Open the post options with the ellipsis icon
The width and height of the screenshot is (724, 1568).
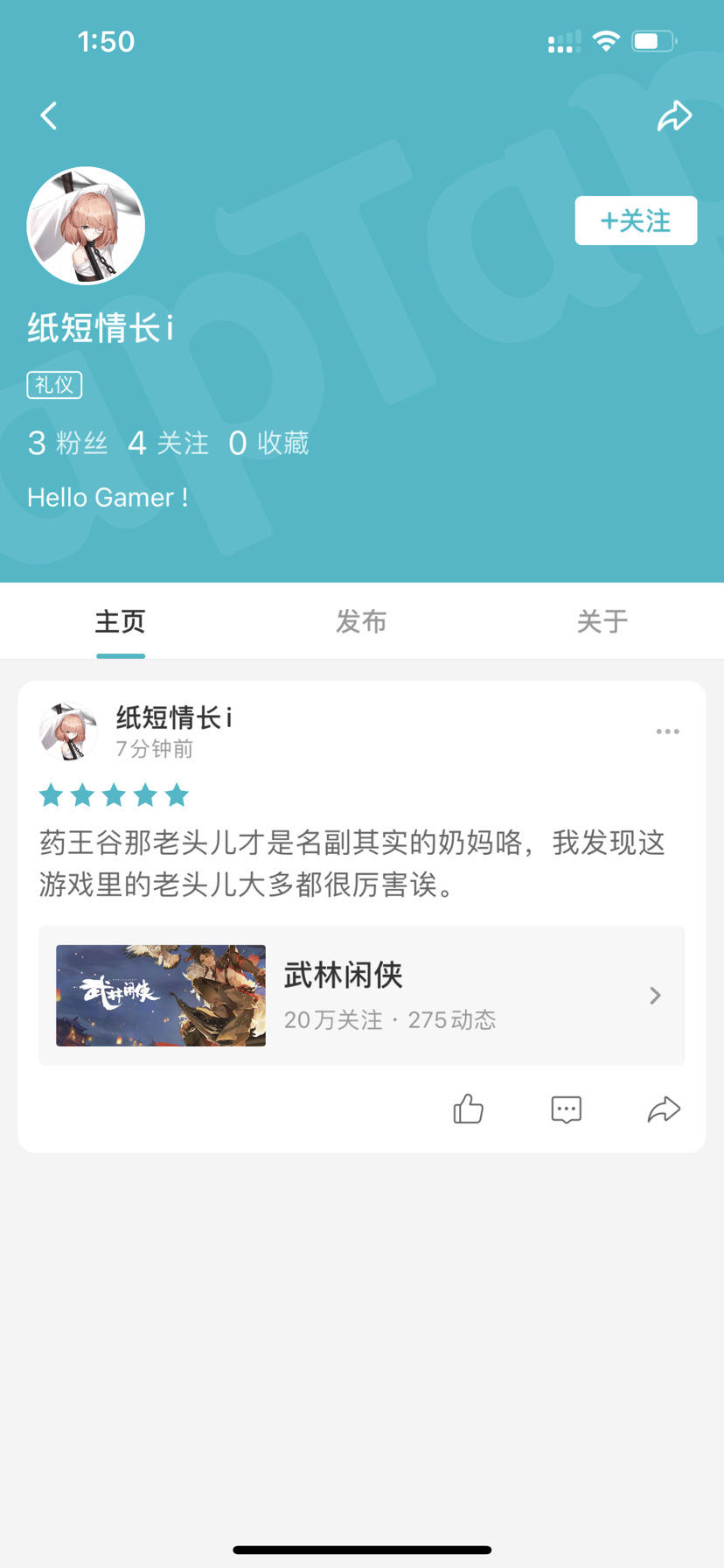(667, 731)
